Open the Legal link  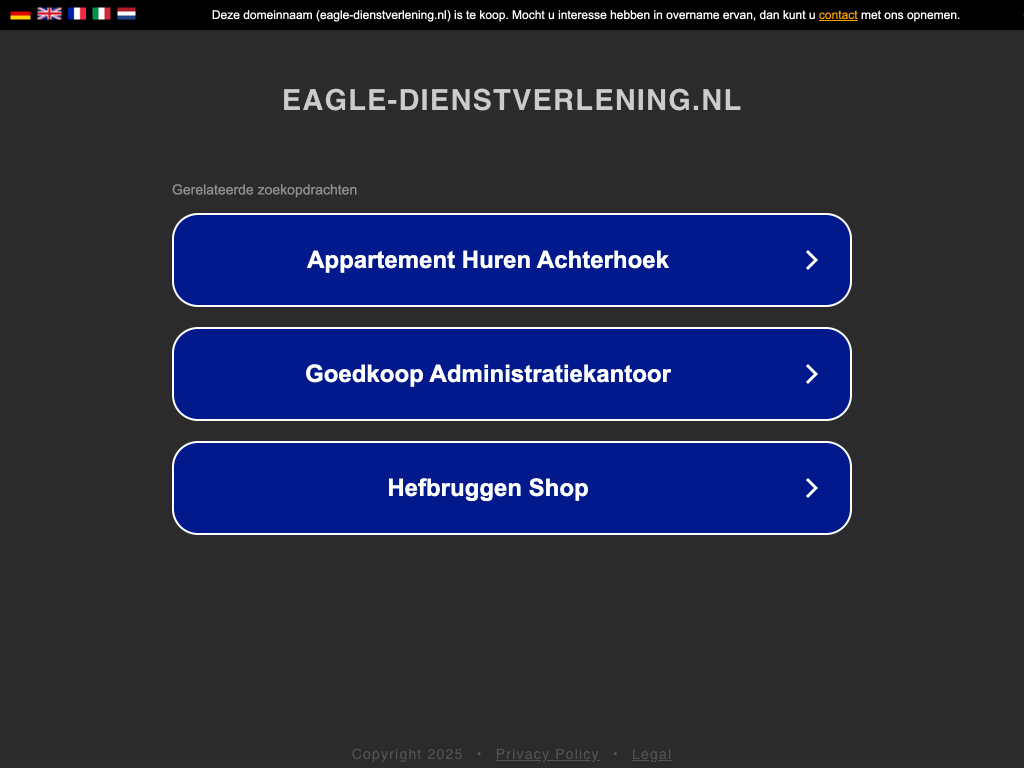[652, 754]
